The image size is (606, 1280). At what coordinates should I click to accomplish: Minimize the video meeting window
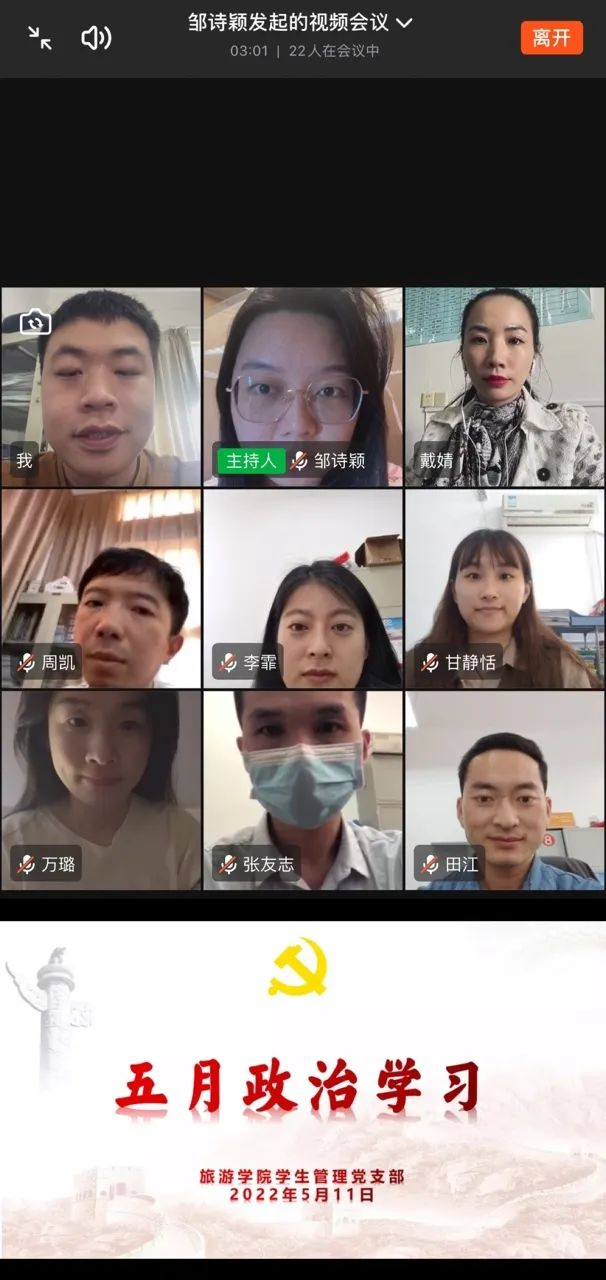tap(40, 38)
